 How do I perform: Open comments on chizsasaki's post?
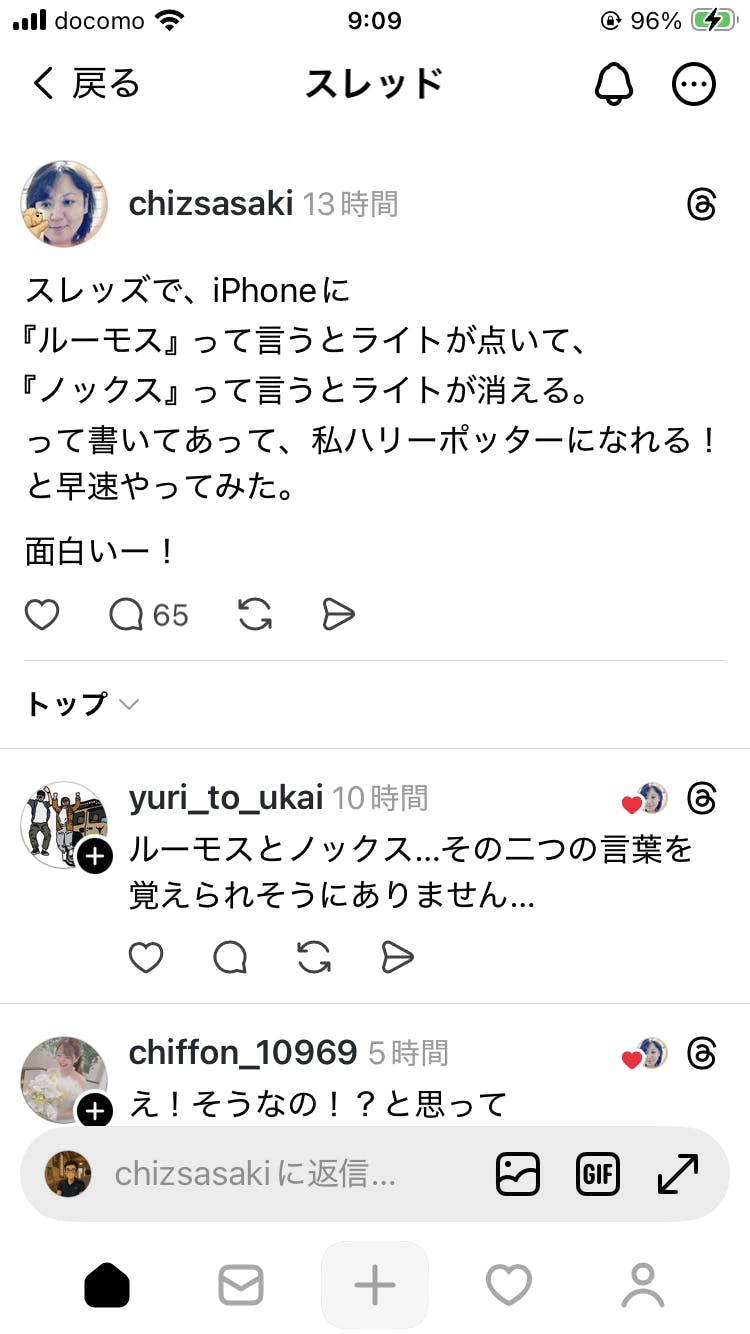(x=128, y=615)
